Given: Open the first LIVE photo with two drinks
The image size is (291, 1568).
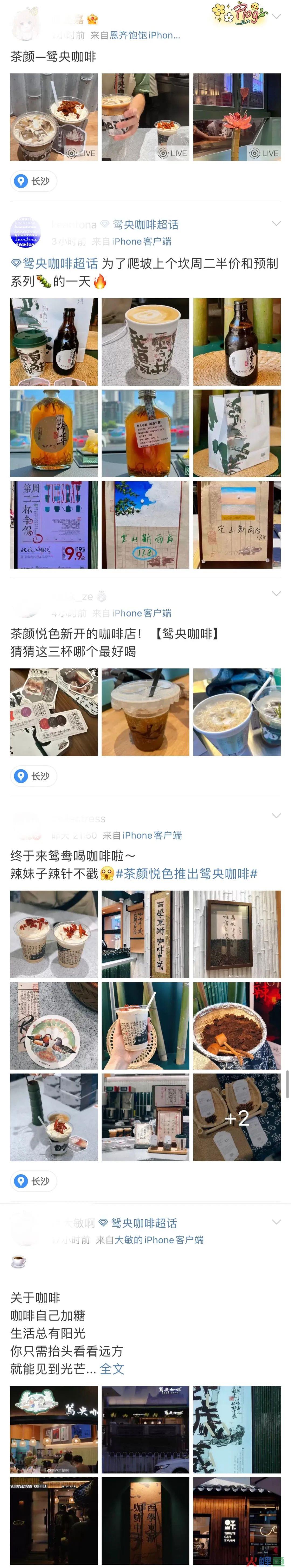Looking at the screenshot, I should click(x=54, y=117).
